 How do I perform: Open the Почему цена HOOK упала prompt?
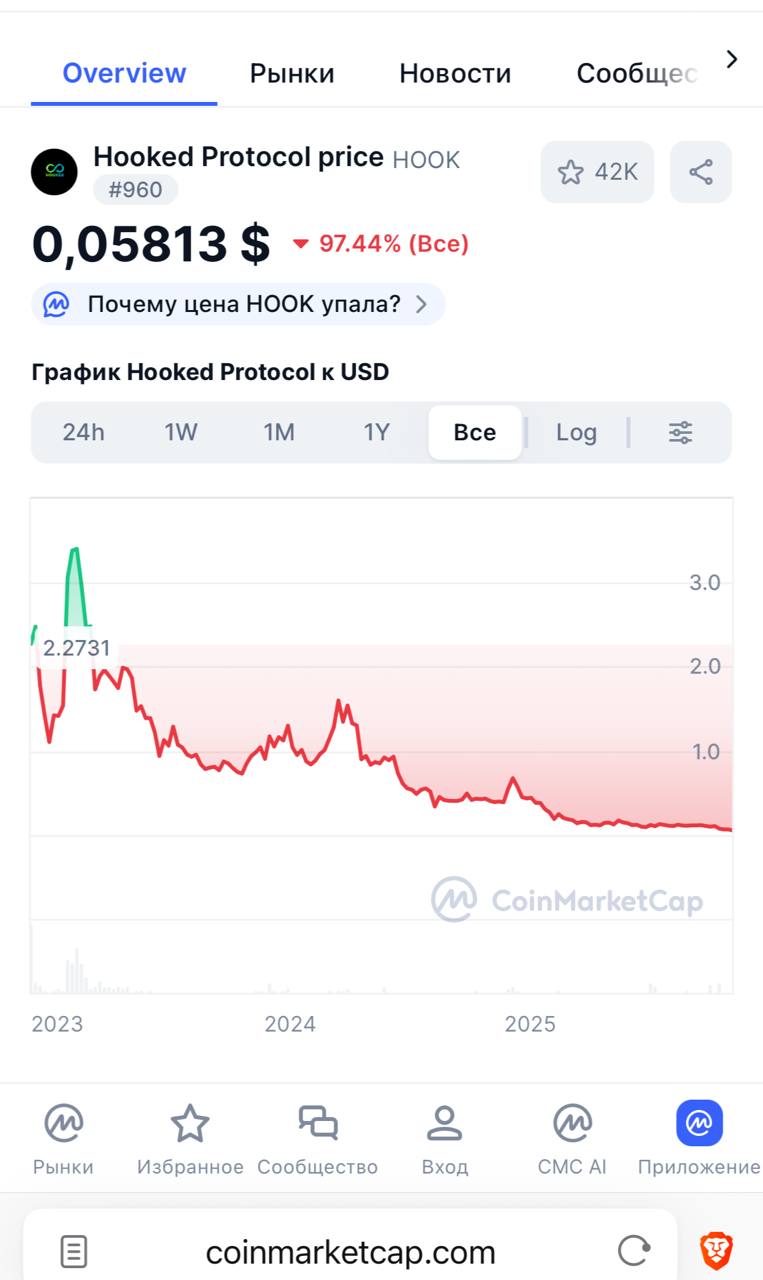coord(237,304)
